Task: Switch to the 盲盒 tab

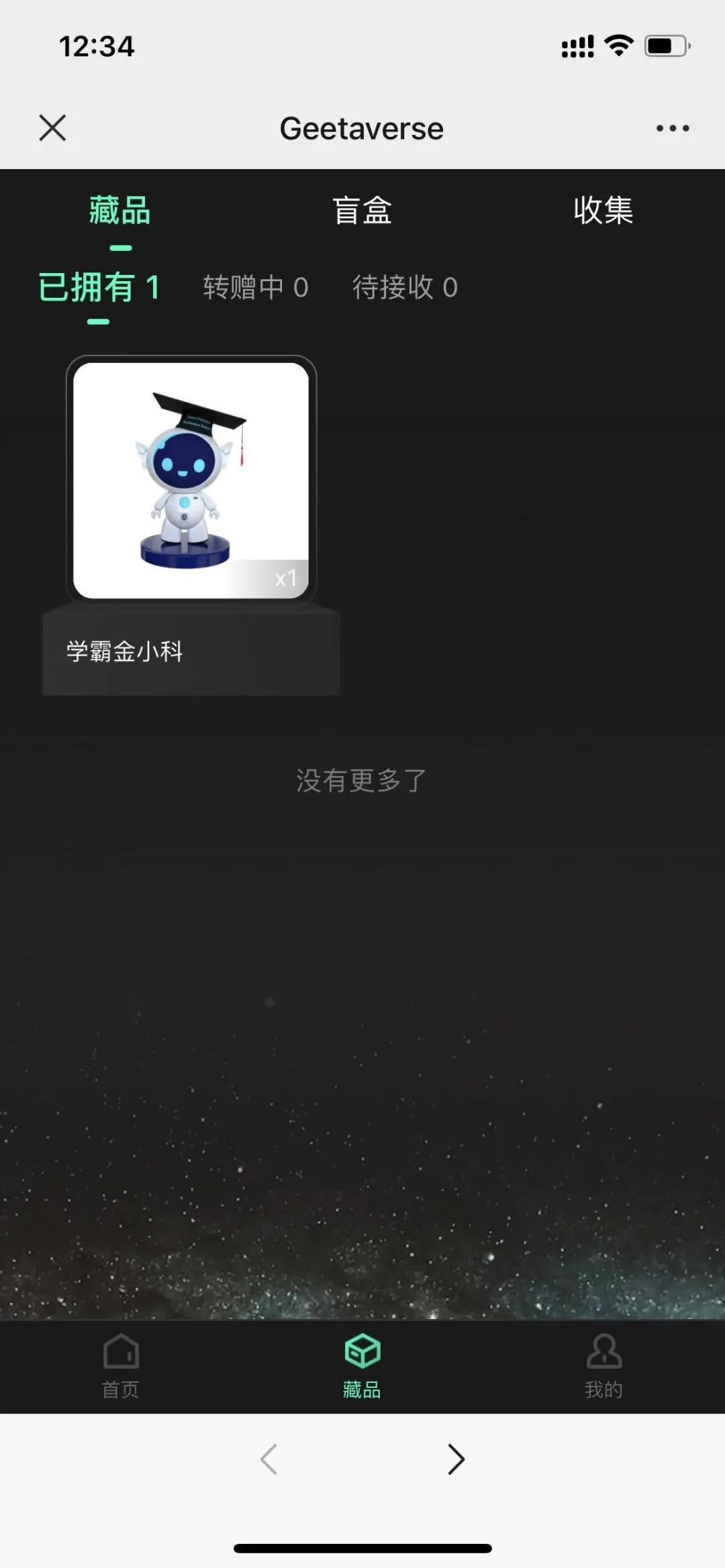Action: (362, 211)
